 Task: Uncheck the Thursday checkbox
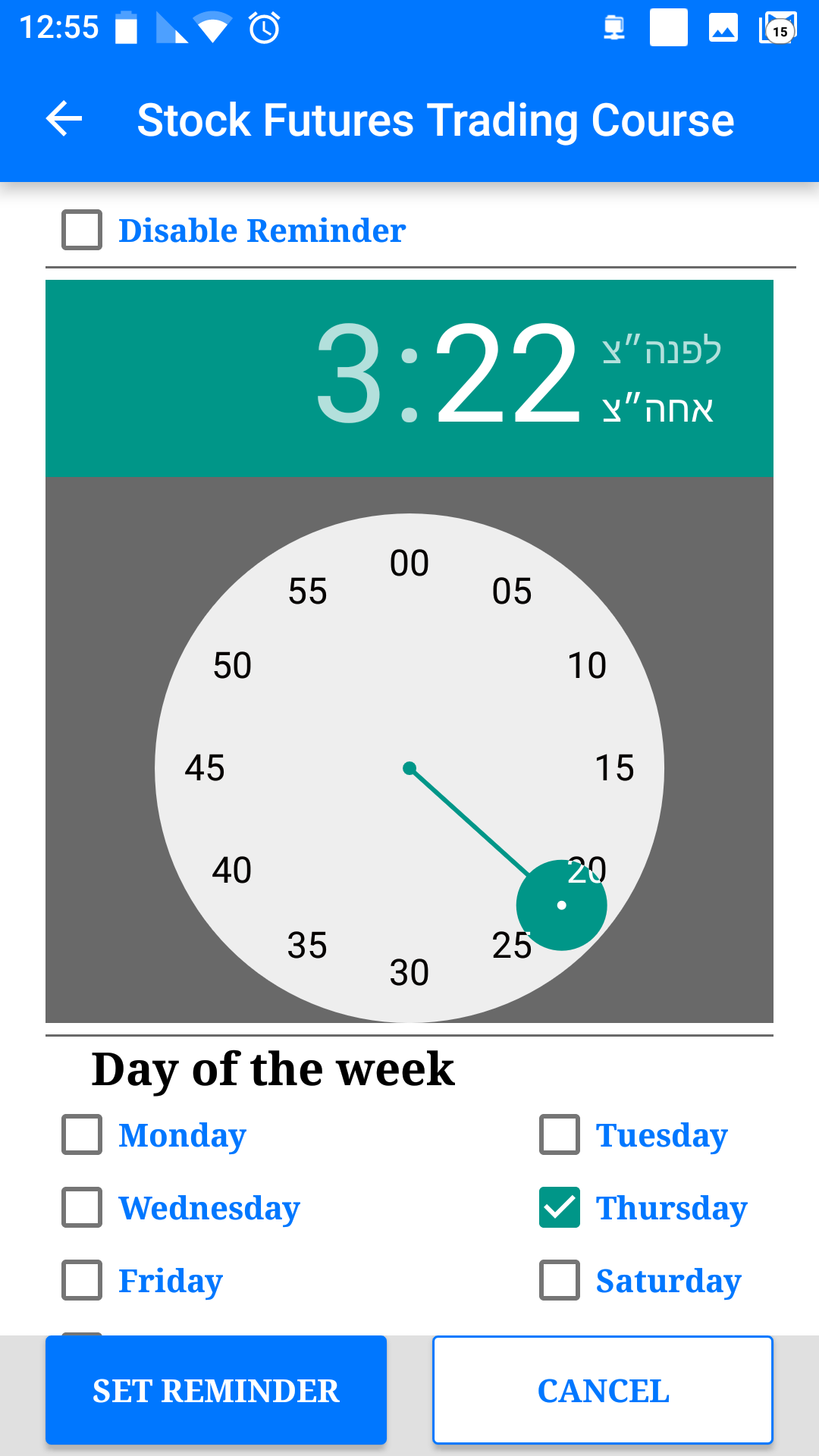tap(560, 1207)
